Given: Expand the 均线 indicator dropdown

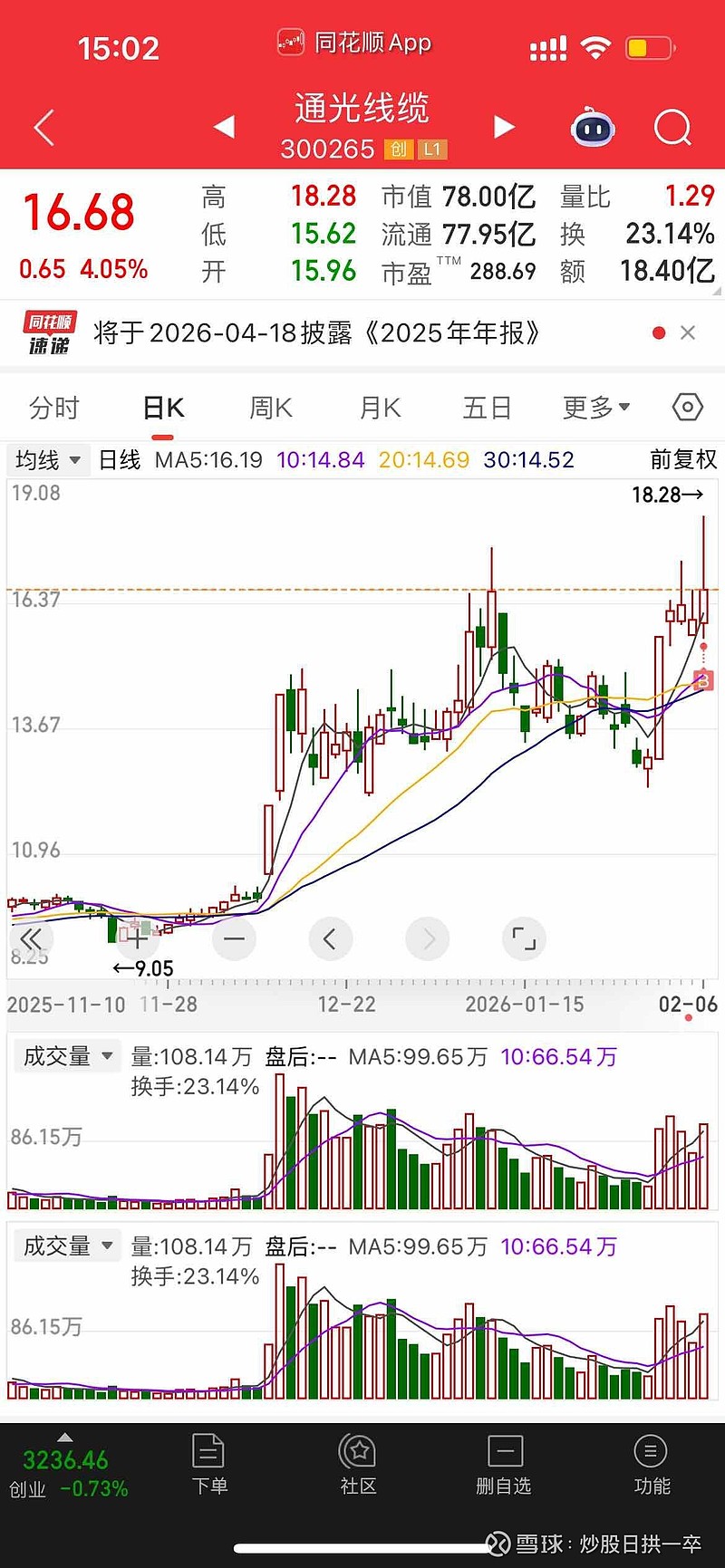Looking at the screenshot, I should coord(47,460).
